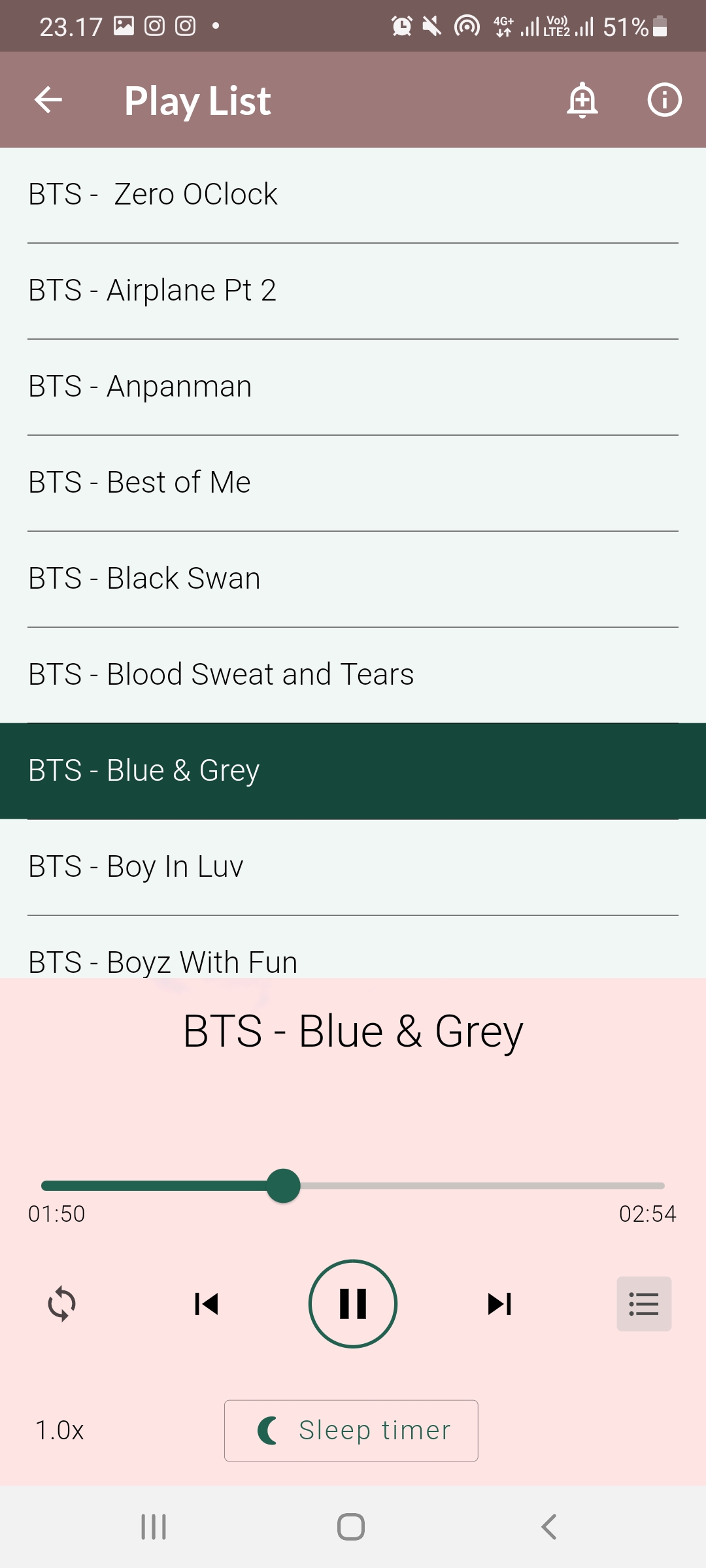706x1568 pixels.
Task: Select the highlighted BTS - Blue & Grey row
Action: click(x=353, y=771)
